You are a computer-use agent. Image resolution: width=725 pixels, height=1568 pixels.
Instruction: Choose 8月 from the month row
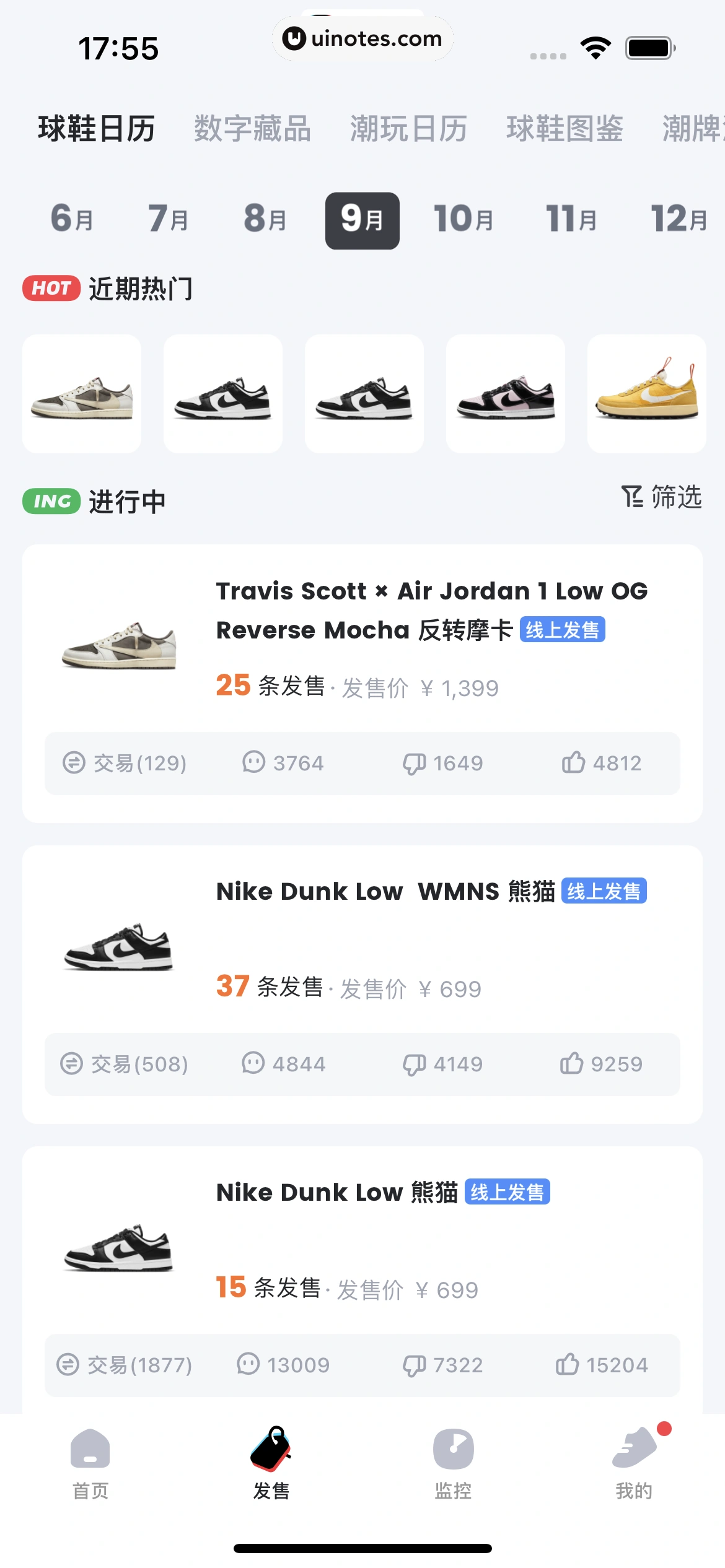pos(265,220)
